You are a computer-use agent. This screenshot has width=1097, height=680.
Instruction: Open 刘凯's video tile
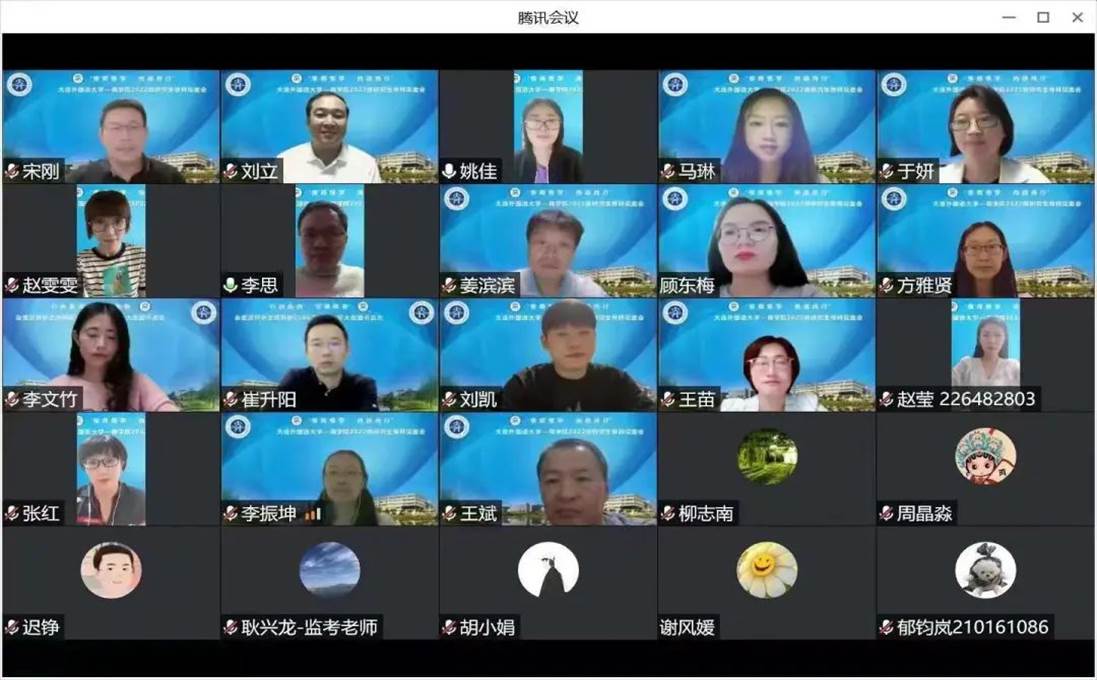coord(548,355)
